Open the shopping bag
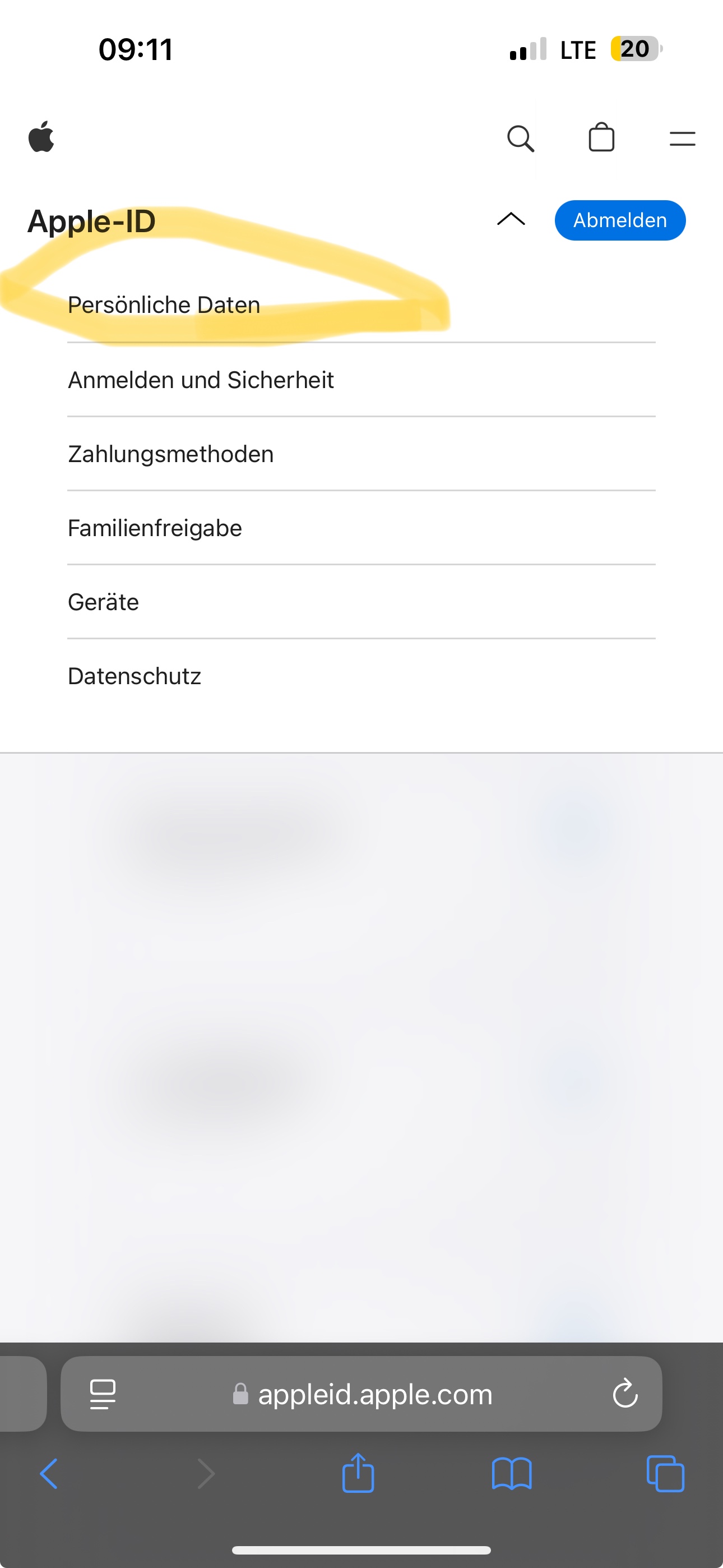 (x=601, y=137)
